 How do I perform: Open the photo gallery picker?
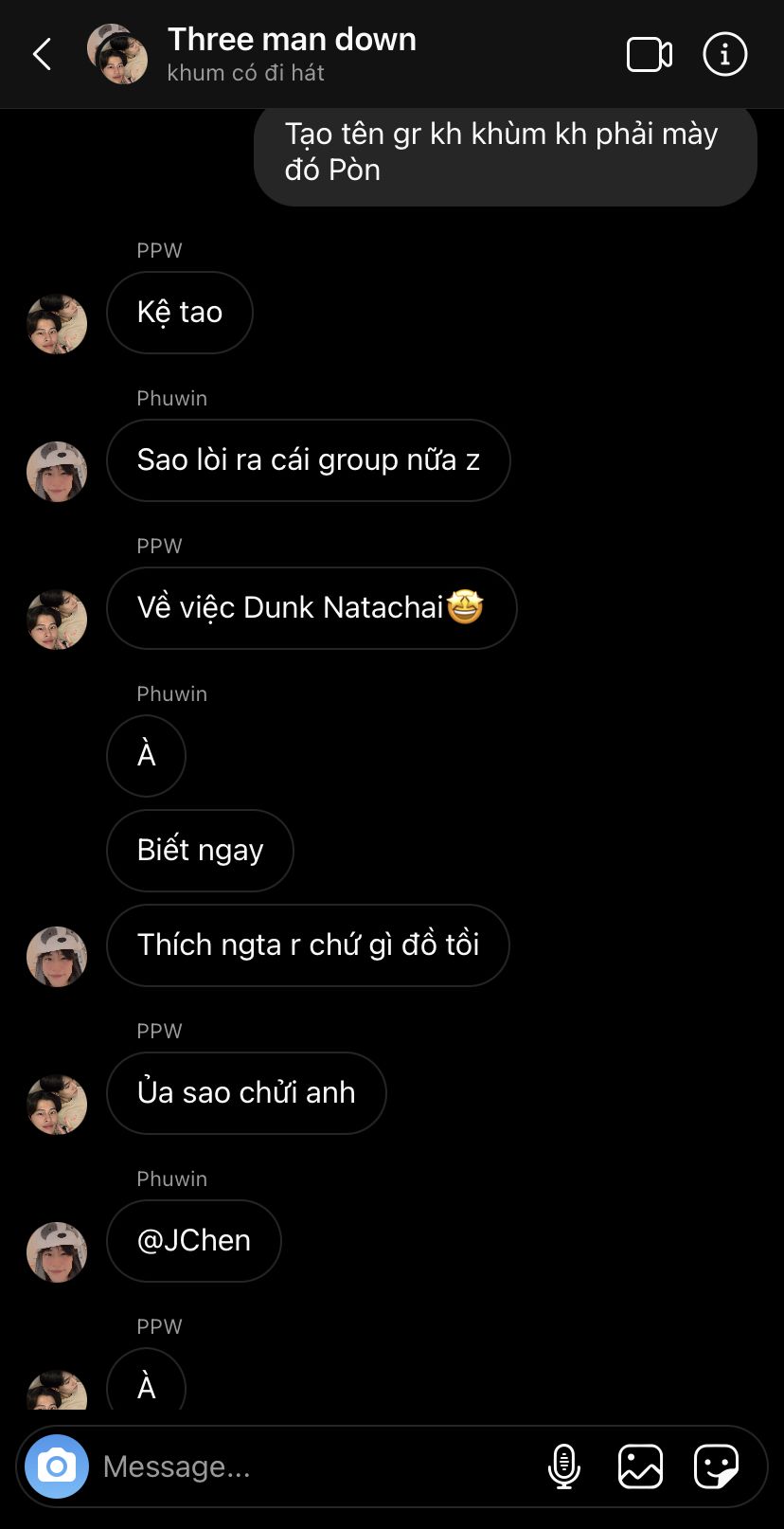640,1466
